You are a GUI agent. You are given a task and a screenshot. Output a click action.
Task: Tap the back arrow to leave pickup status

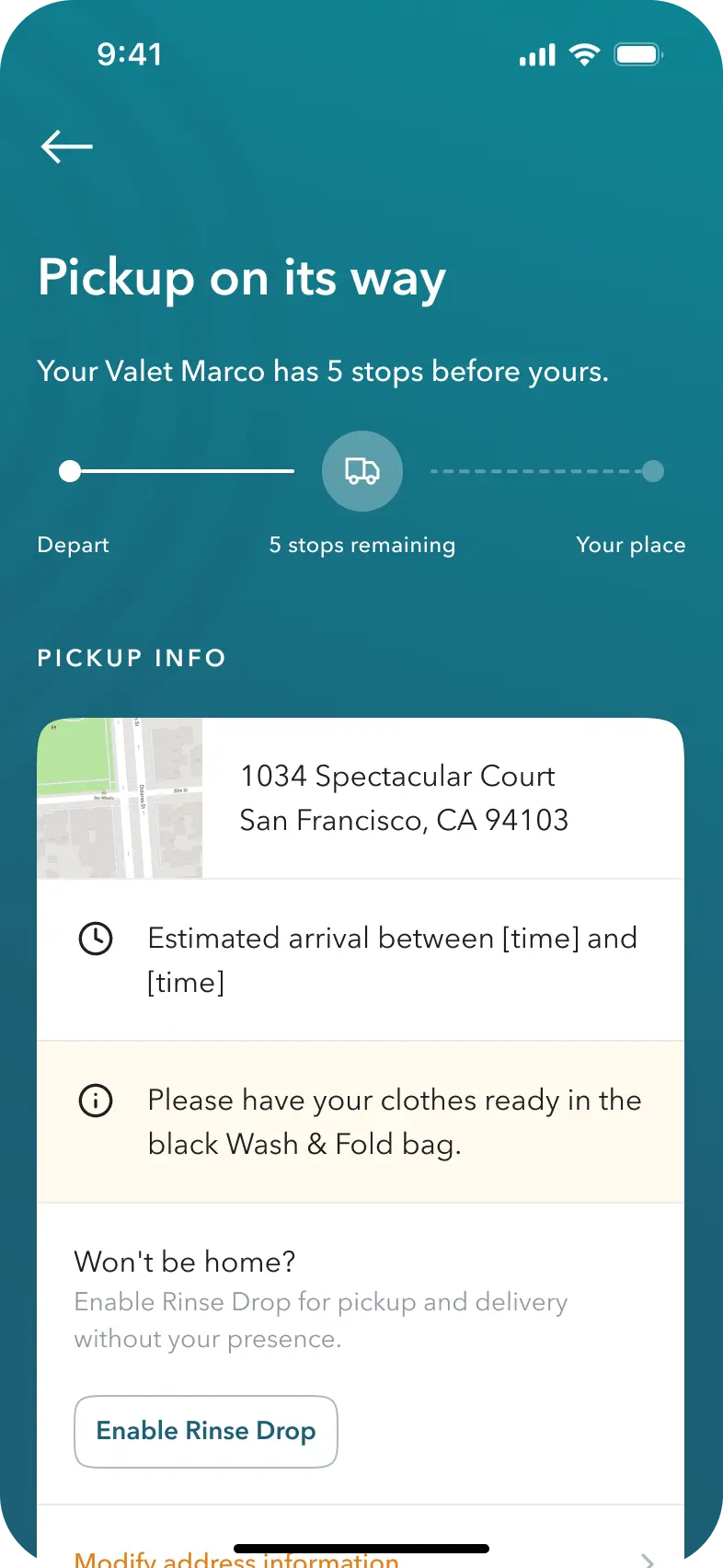65,145
